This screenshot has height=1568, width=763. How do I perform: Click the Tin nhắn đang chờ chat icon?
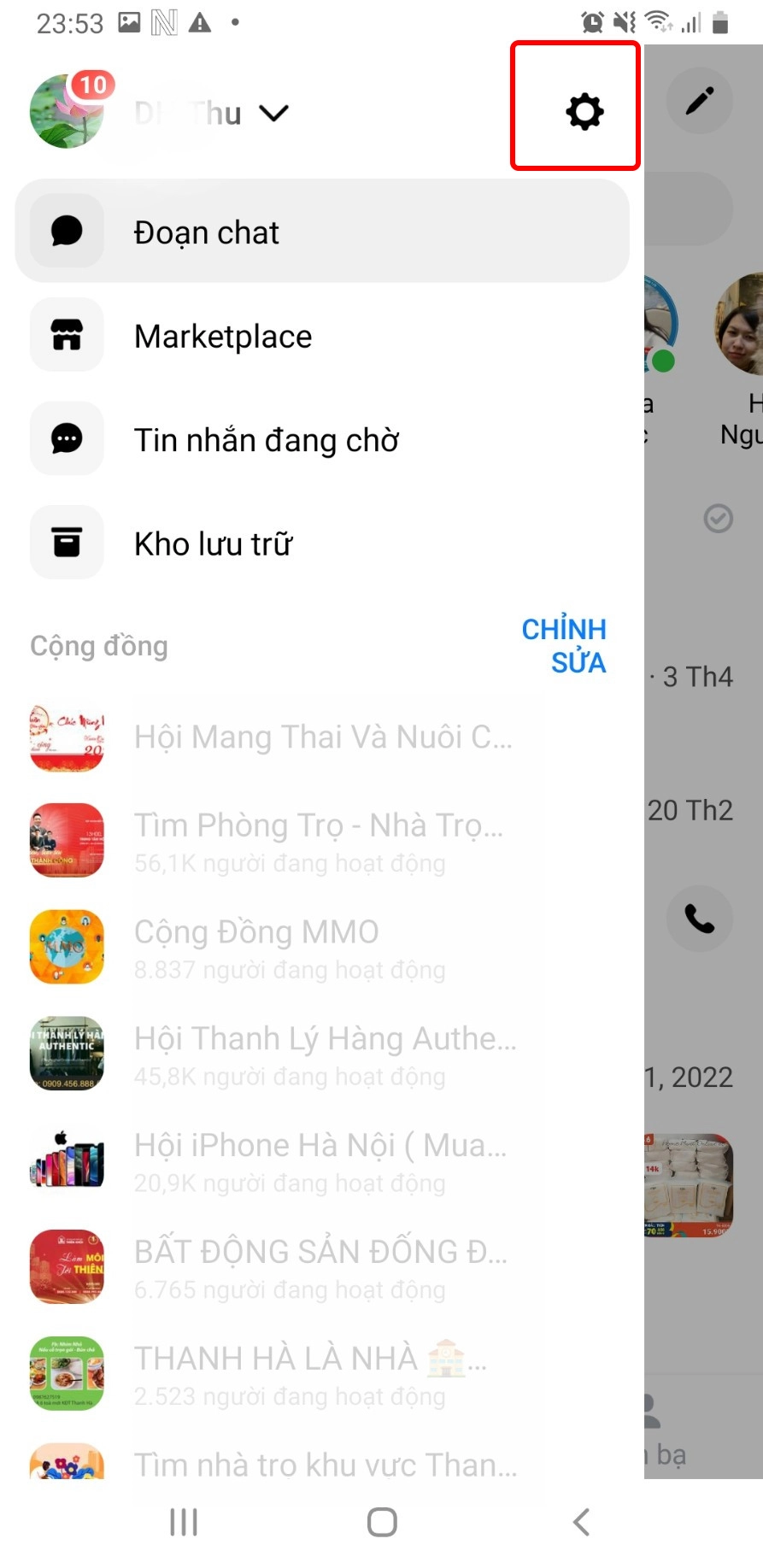click(66, 438)
